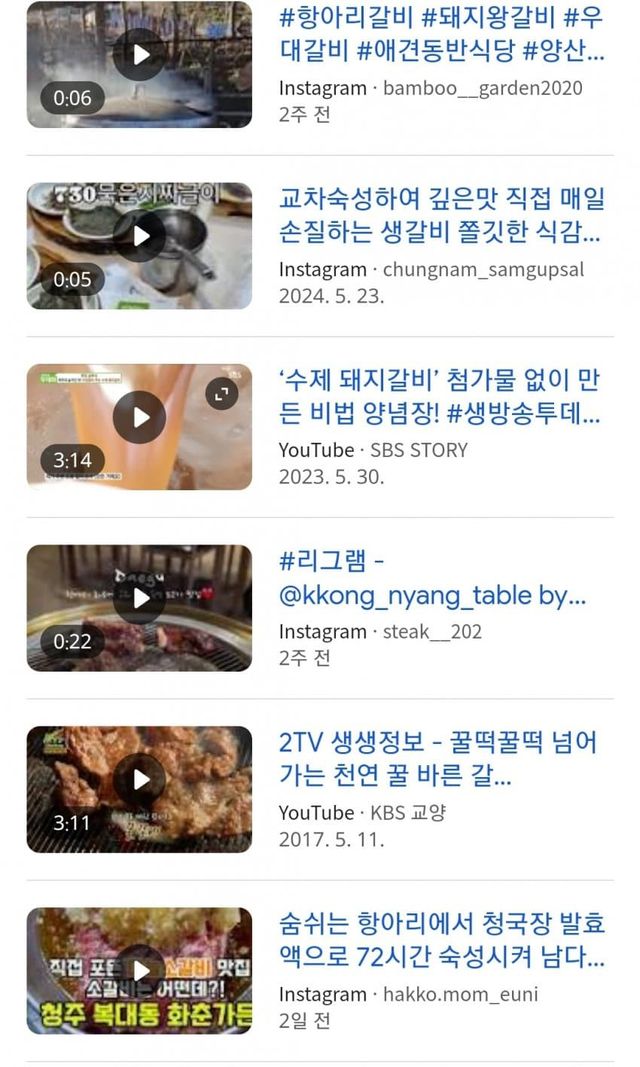The width and height of the screenshot is (640, 1067).
Task: Open the '#항아리갈비 #돼지왕갈비' Instagram result
Action: pyautogui.click(x=440, y=34)
